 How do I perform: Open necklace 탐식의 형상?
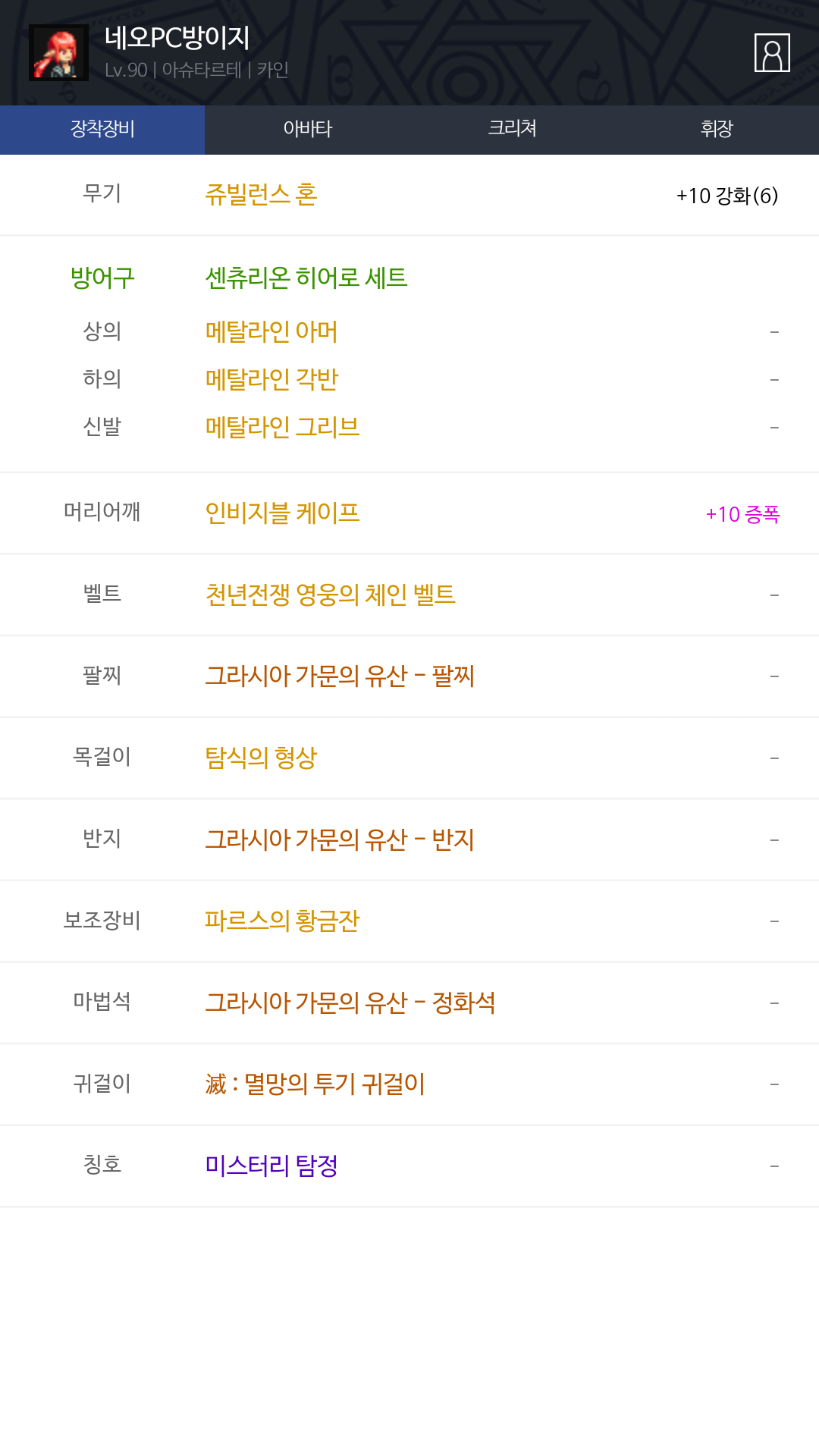[x=261, y=758]
